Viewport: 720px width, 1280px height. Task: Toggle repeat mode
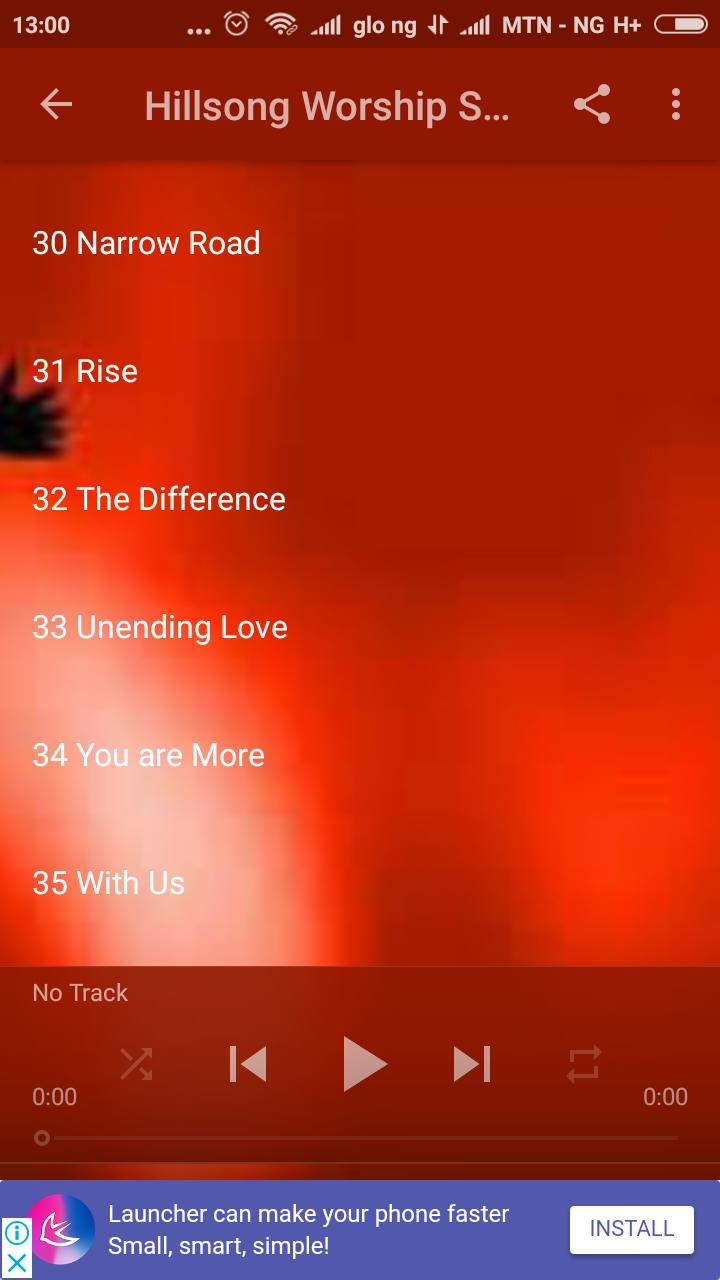[584, 1064]
